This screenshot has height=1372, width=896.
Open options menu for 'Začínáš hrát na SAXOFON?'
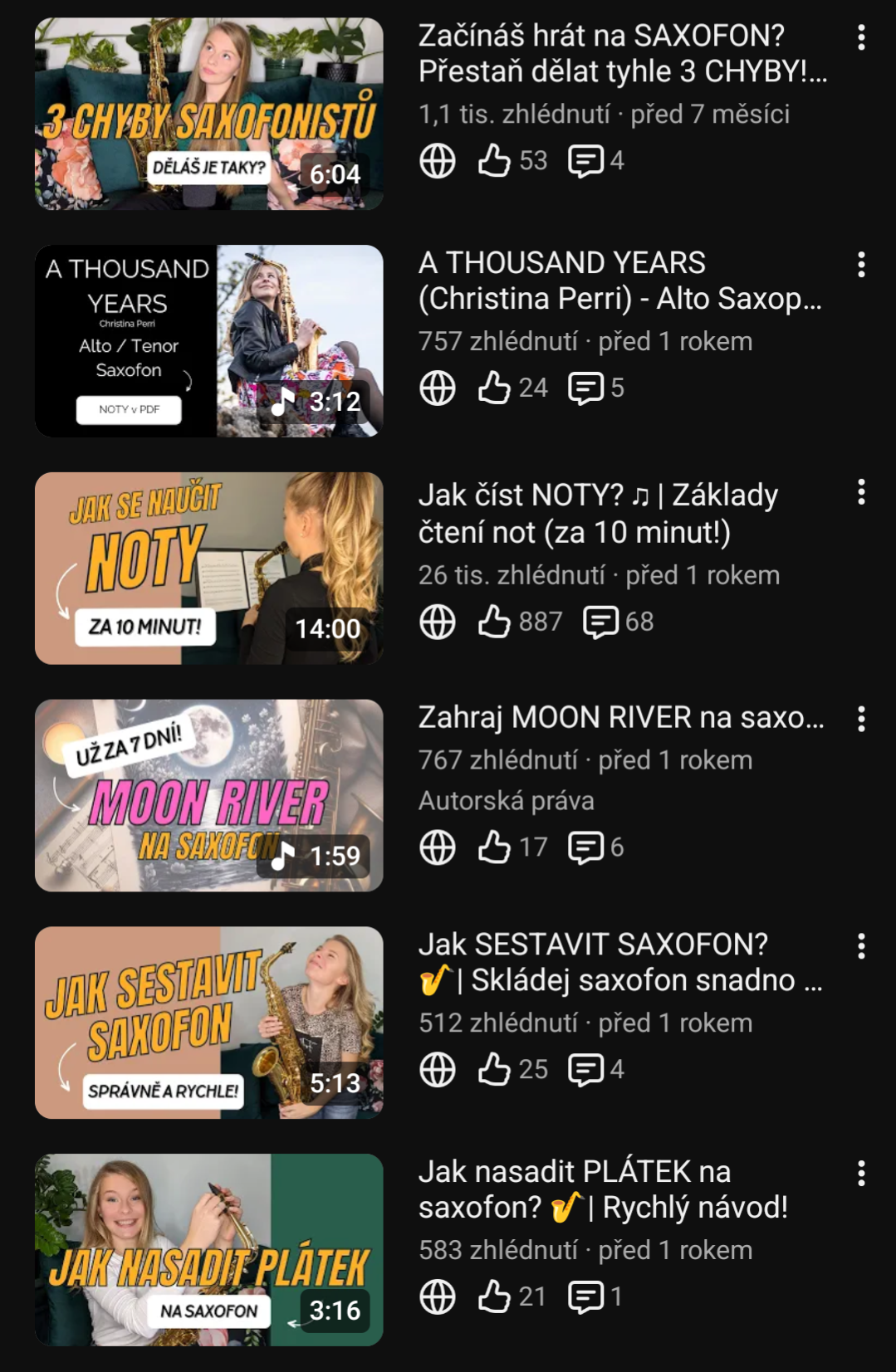point(861,37)
